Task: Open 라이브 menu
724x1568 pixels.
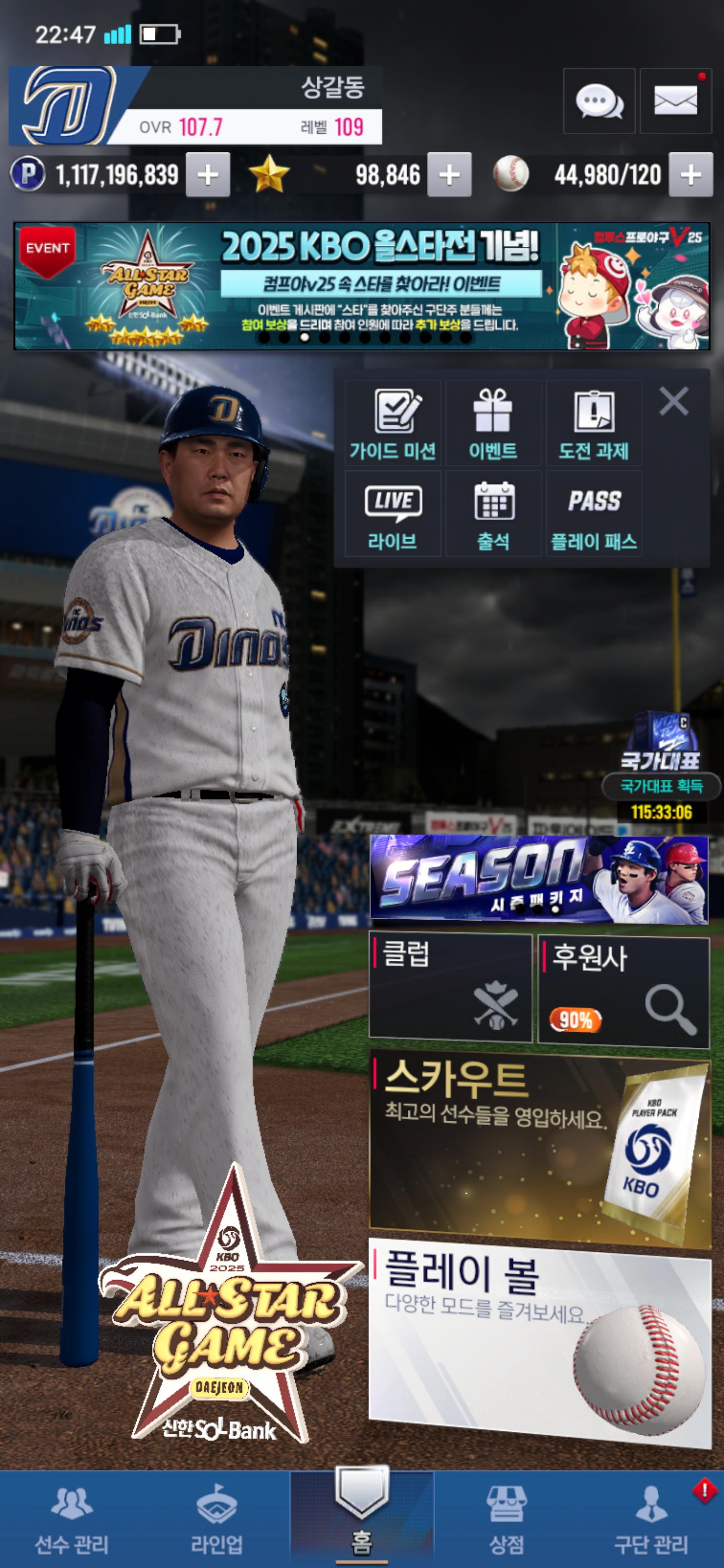Action: coord(393,514)
